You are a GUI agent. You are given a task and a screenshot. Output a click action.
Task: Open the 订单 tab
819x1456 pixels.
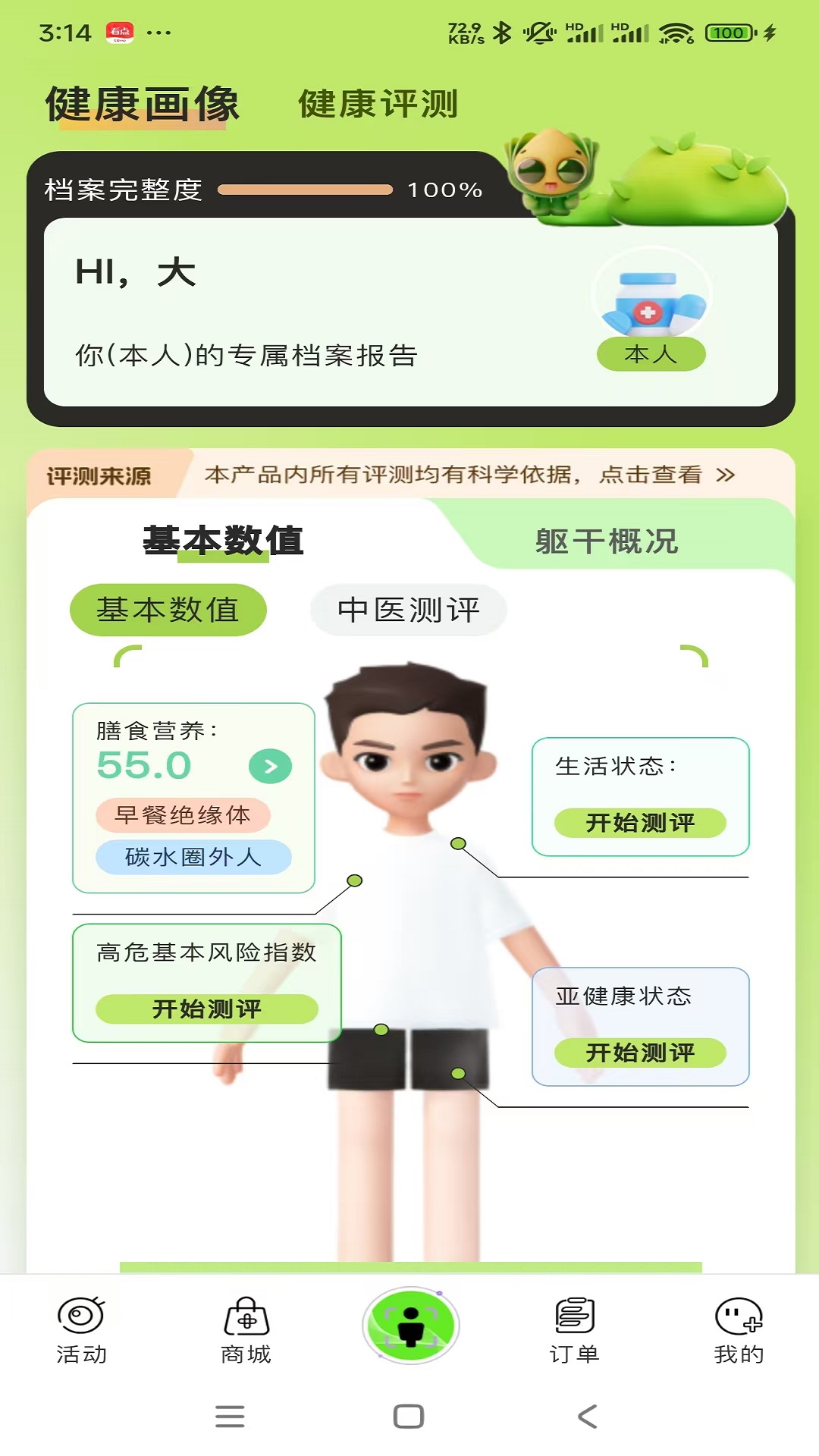click(574, 1330)
